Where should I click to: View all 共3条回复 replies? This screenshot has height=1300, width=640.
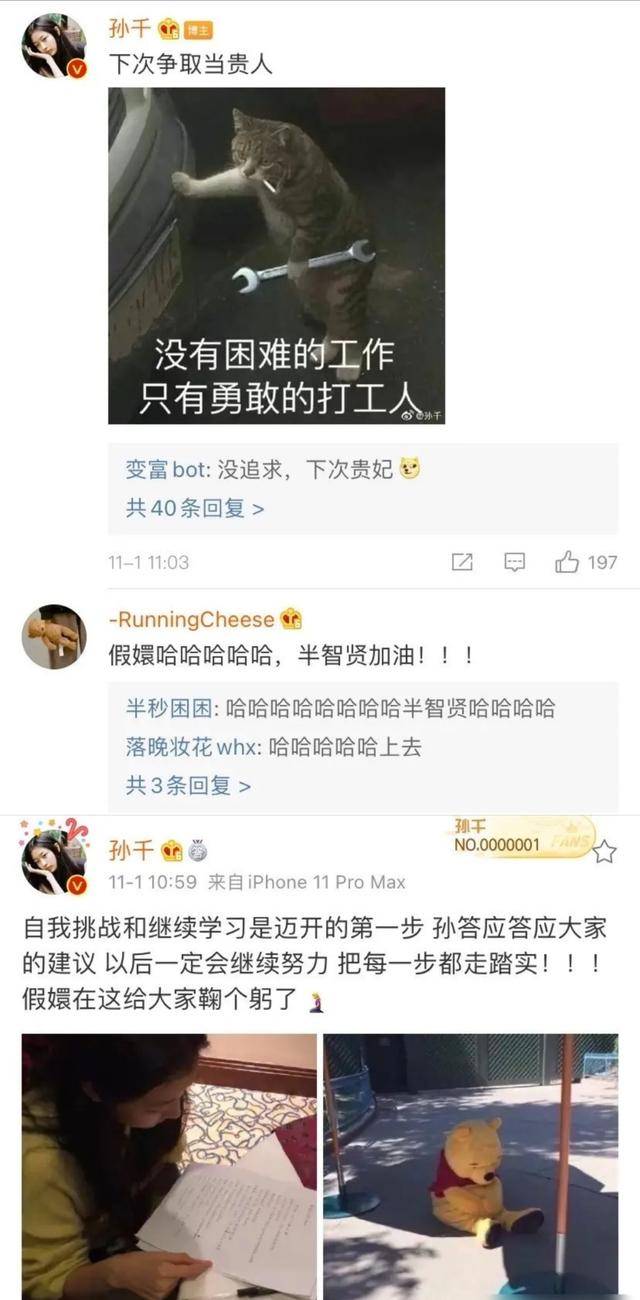[x=188, y=785]
